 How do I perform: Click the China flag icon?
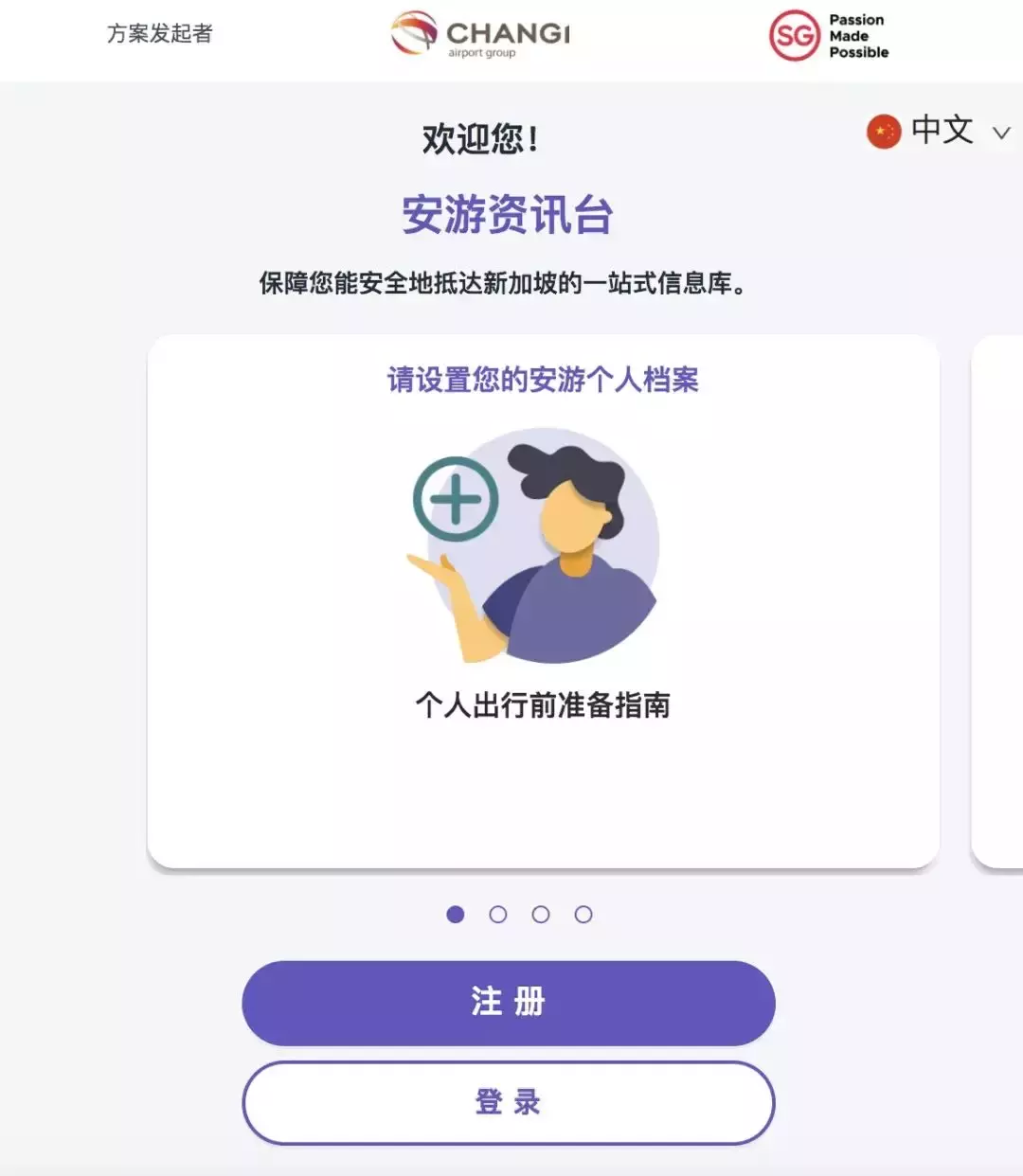coord(883,133)
